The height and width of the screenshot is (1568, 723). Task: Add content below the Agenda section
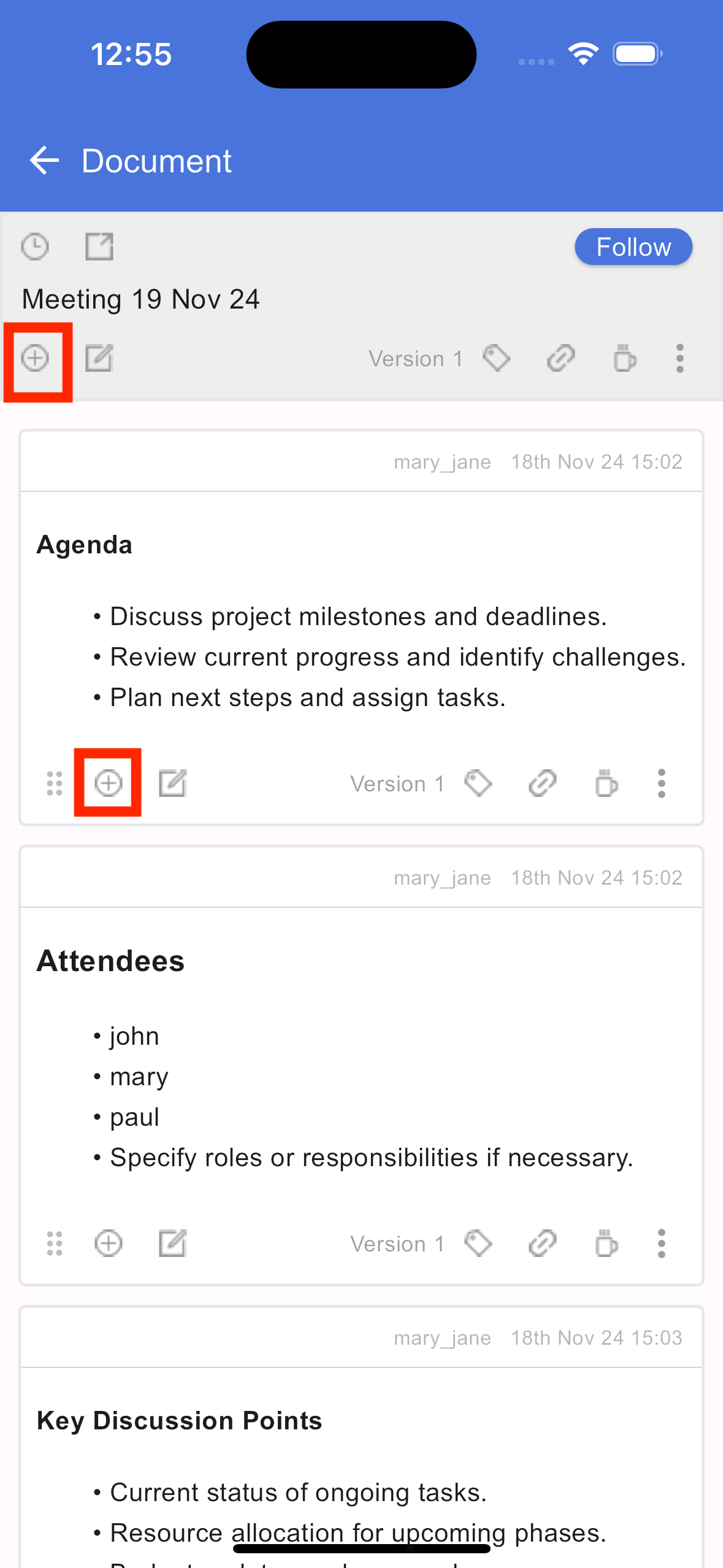tap(109, 783)
